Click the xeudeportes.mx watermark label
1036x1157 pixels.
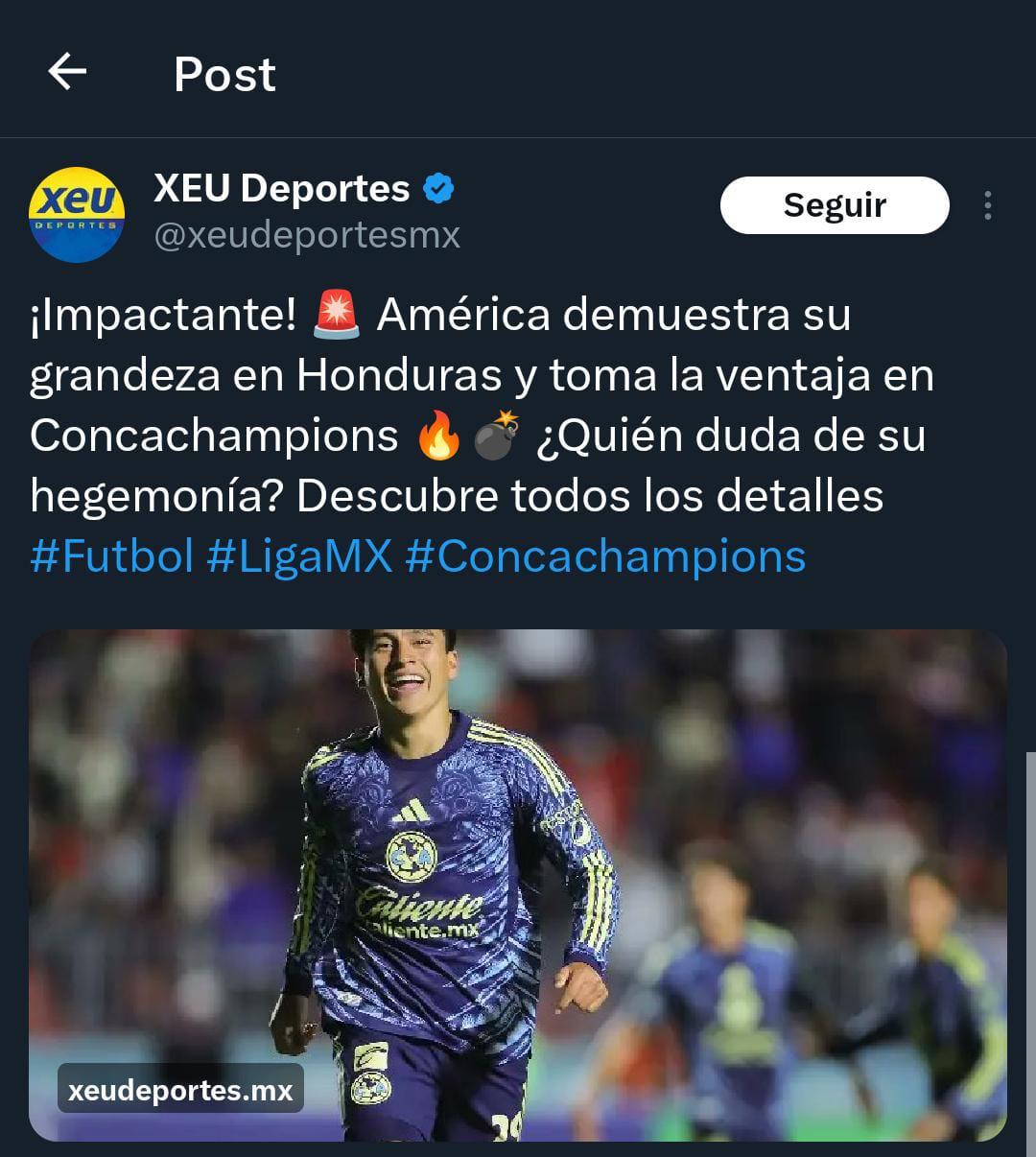[179, 1090]
